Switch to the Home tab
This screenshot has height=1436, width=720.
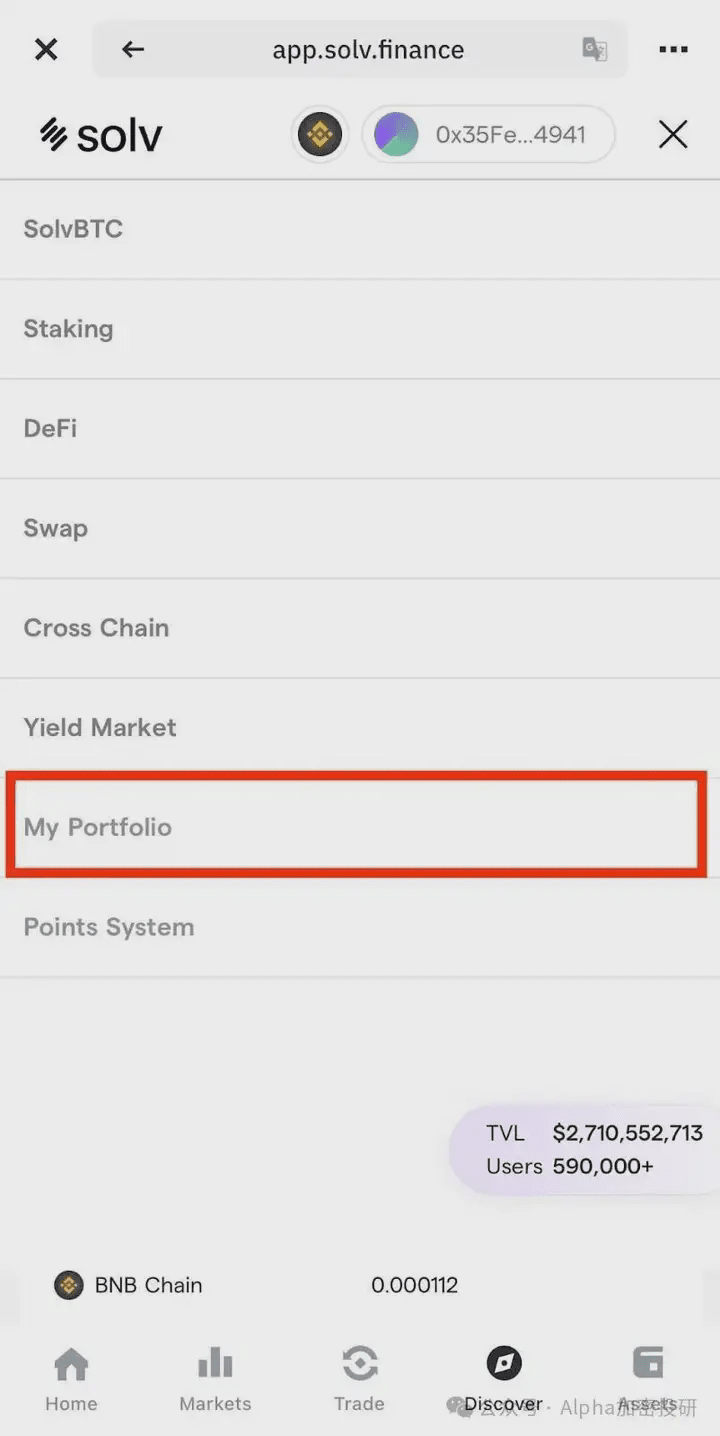tap(71, 1379)
